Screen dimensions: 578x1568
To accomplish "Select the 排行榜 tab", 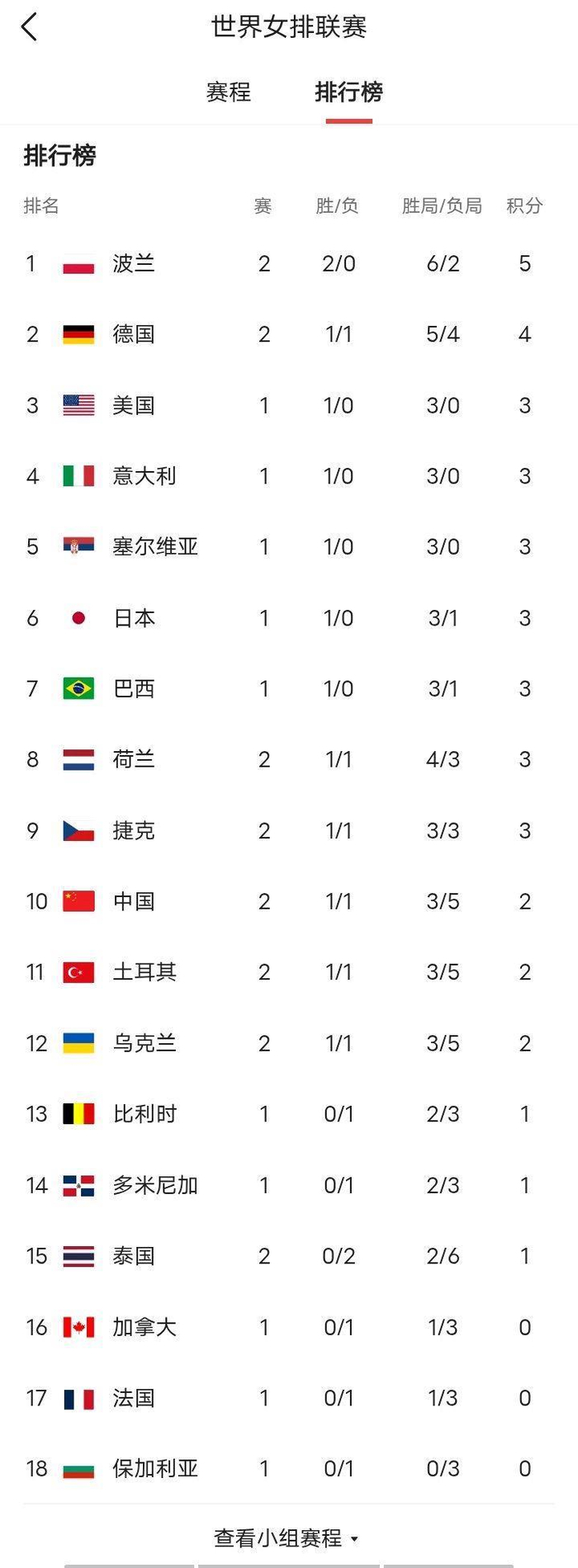I will (x=348, y=92).
